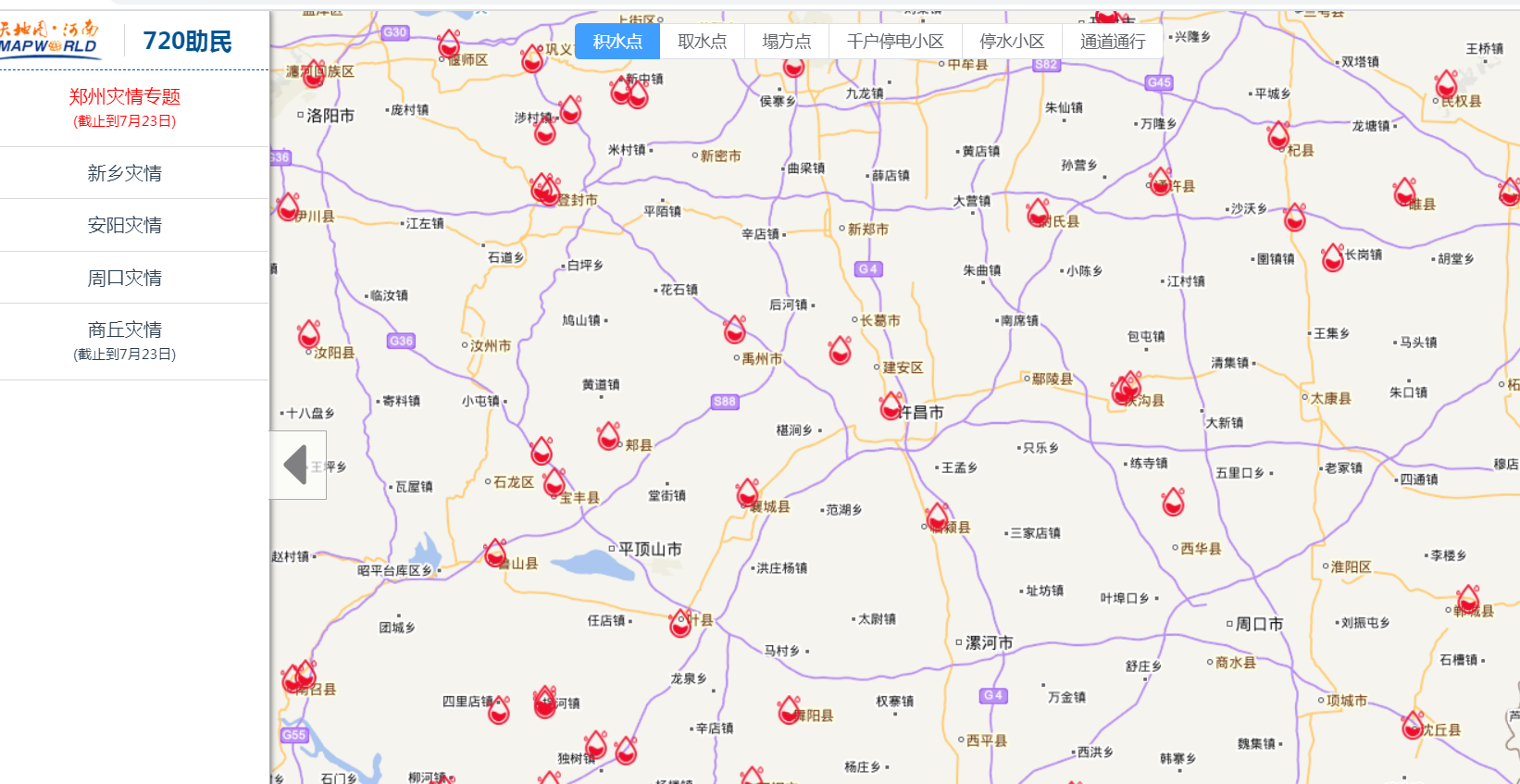Select 安阳灾情 in sidebar
Viewport: 1520px width, 784px height.
click(x=124, y=225)
